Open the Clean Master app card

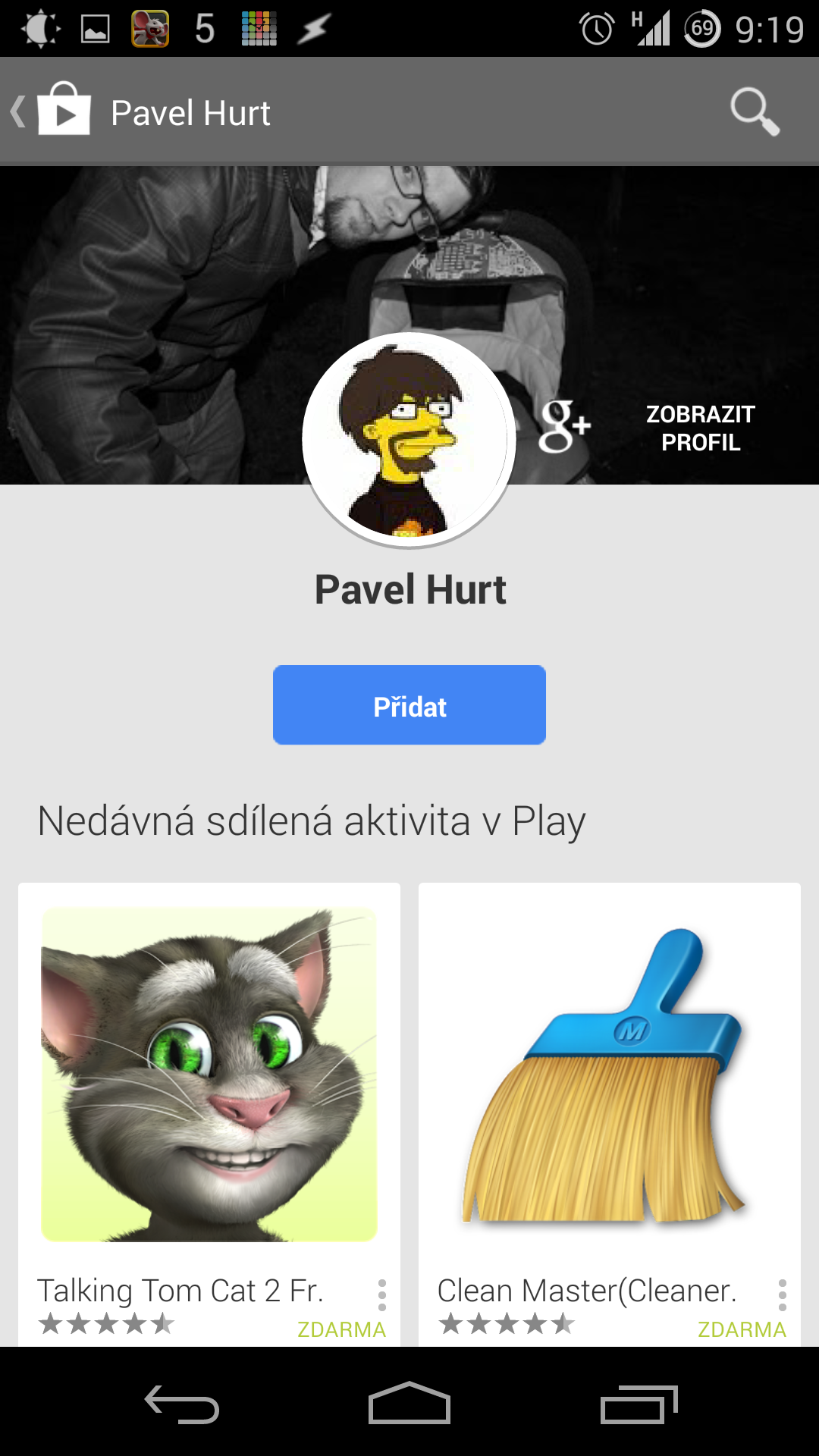[x=610, y=1114]
